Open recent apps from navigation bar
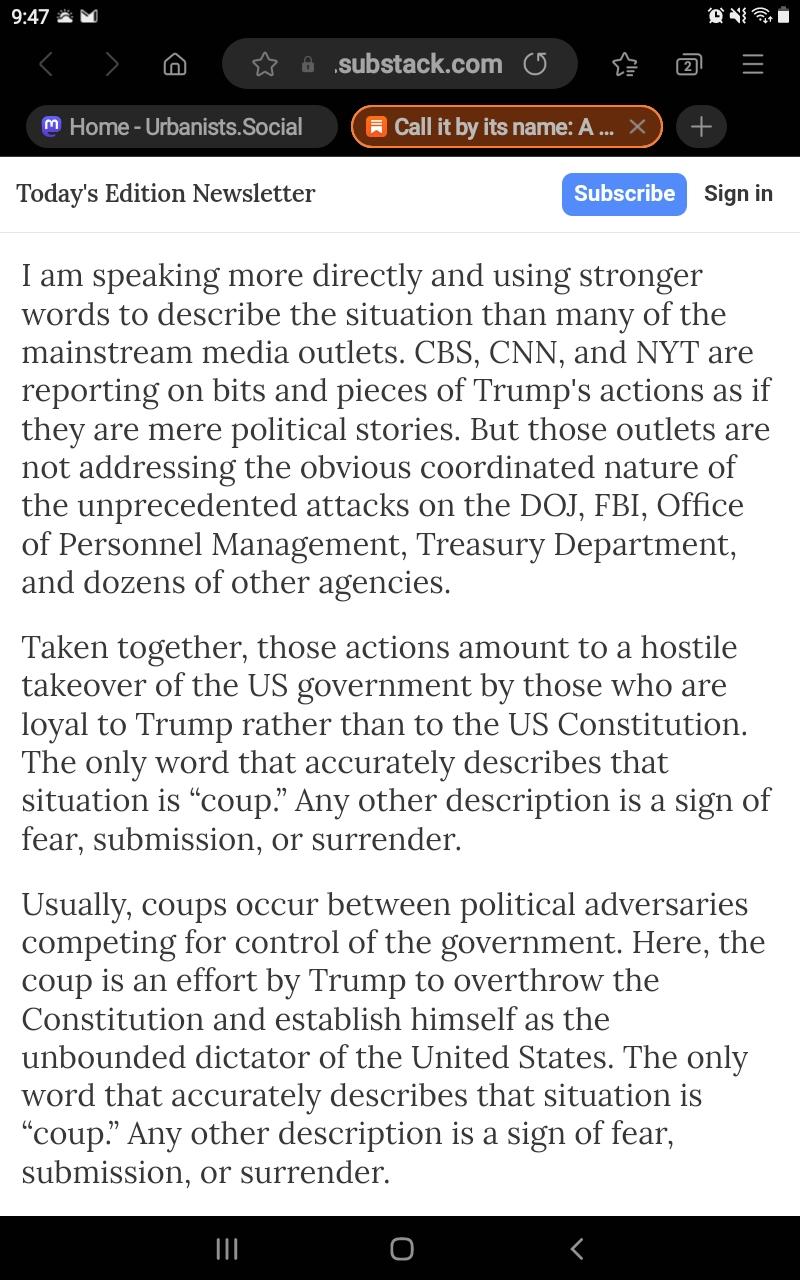 pyautogui.click(x=227, y=1248)
